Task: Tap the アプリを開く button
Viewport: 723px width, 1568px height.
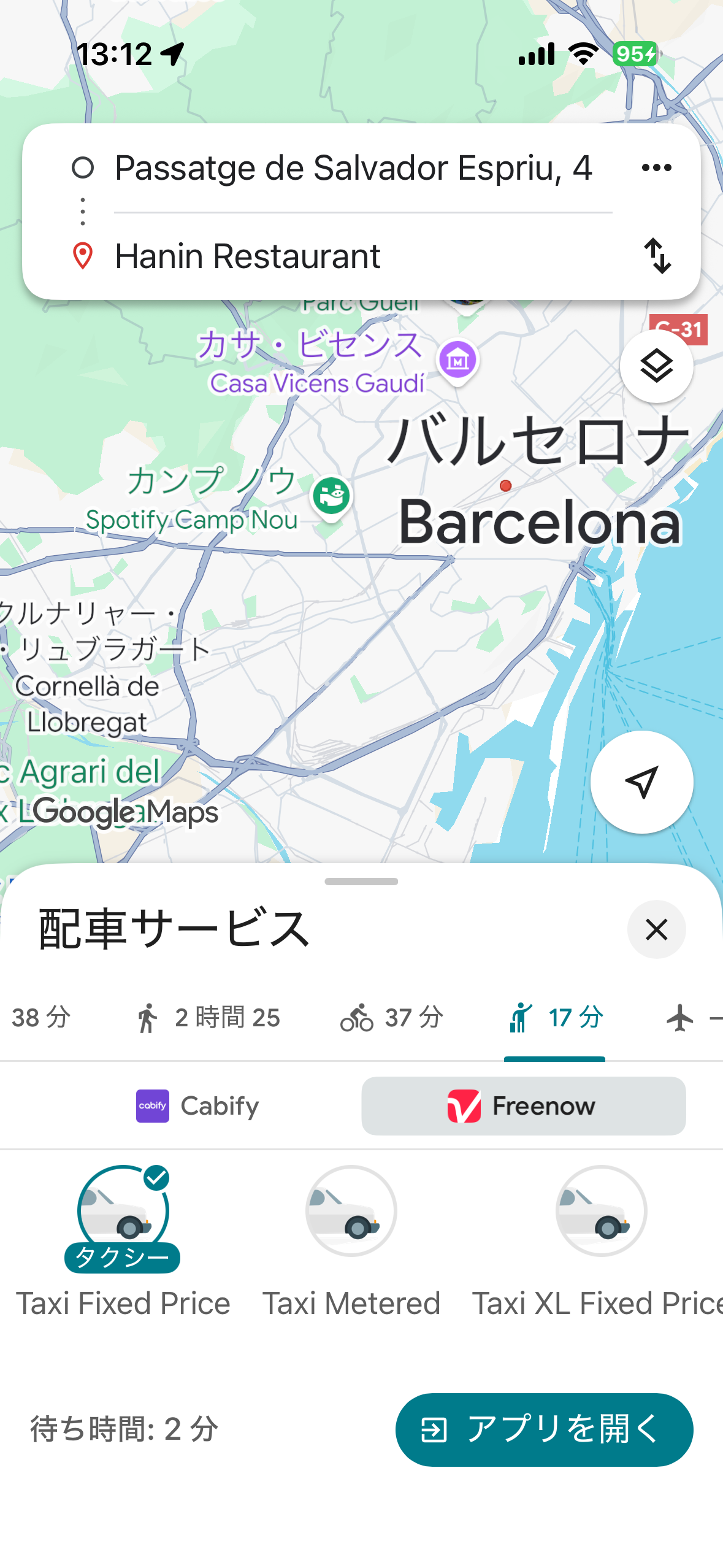Action: click(x=544, y=1430)
